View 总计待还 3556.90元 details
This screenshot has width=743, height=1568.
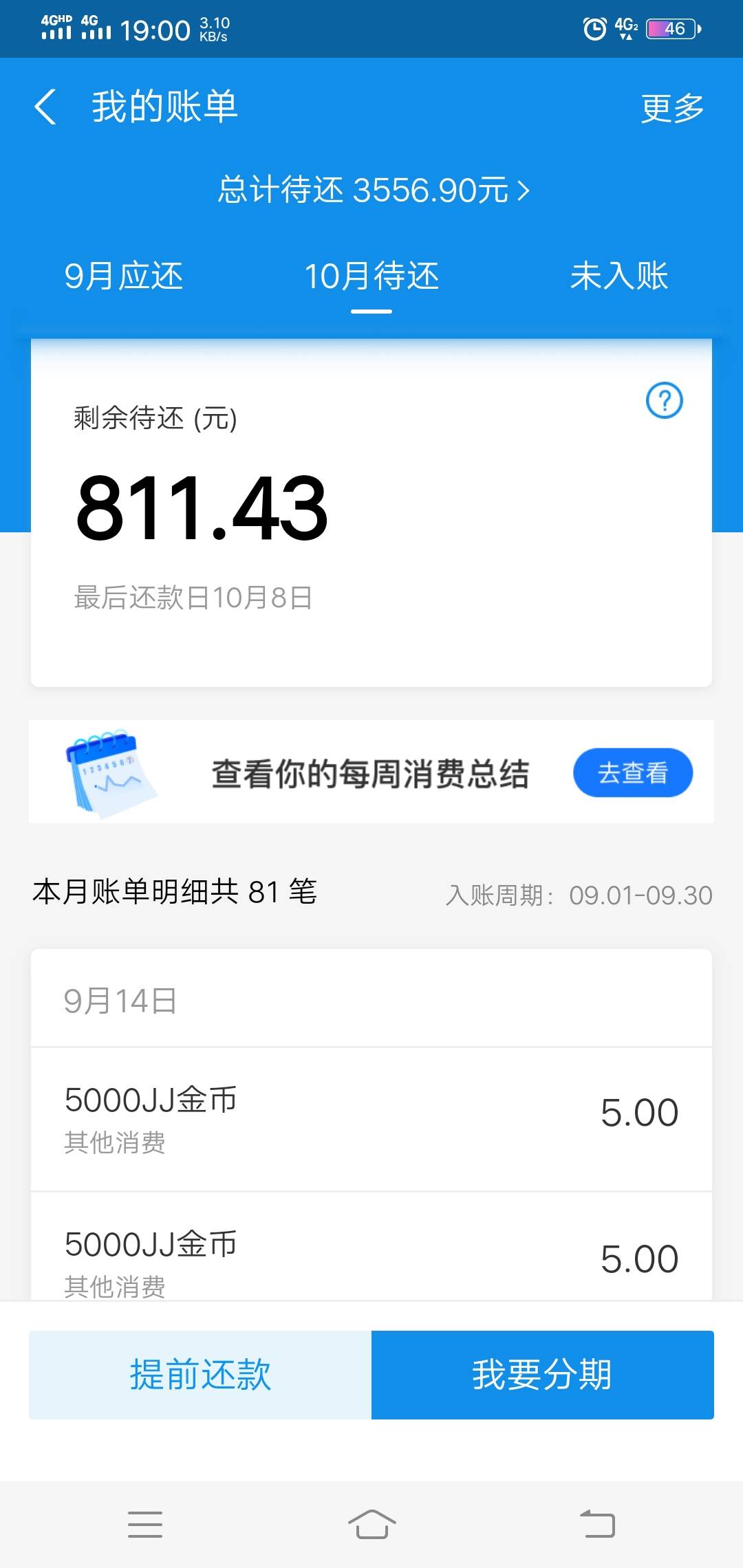(373, 190)
